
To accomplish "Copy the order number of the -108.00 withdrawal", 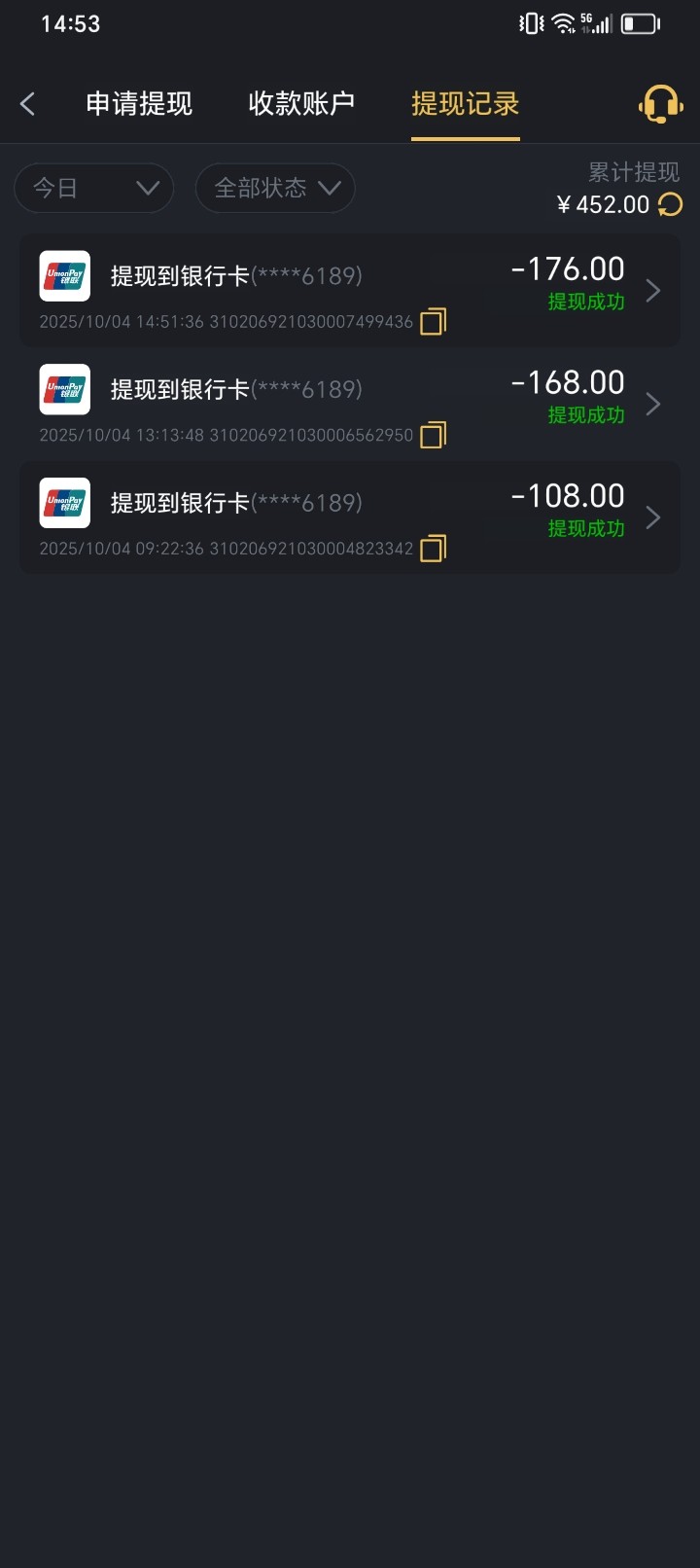I will click(433, 549).
